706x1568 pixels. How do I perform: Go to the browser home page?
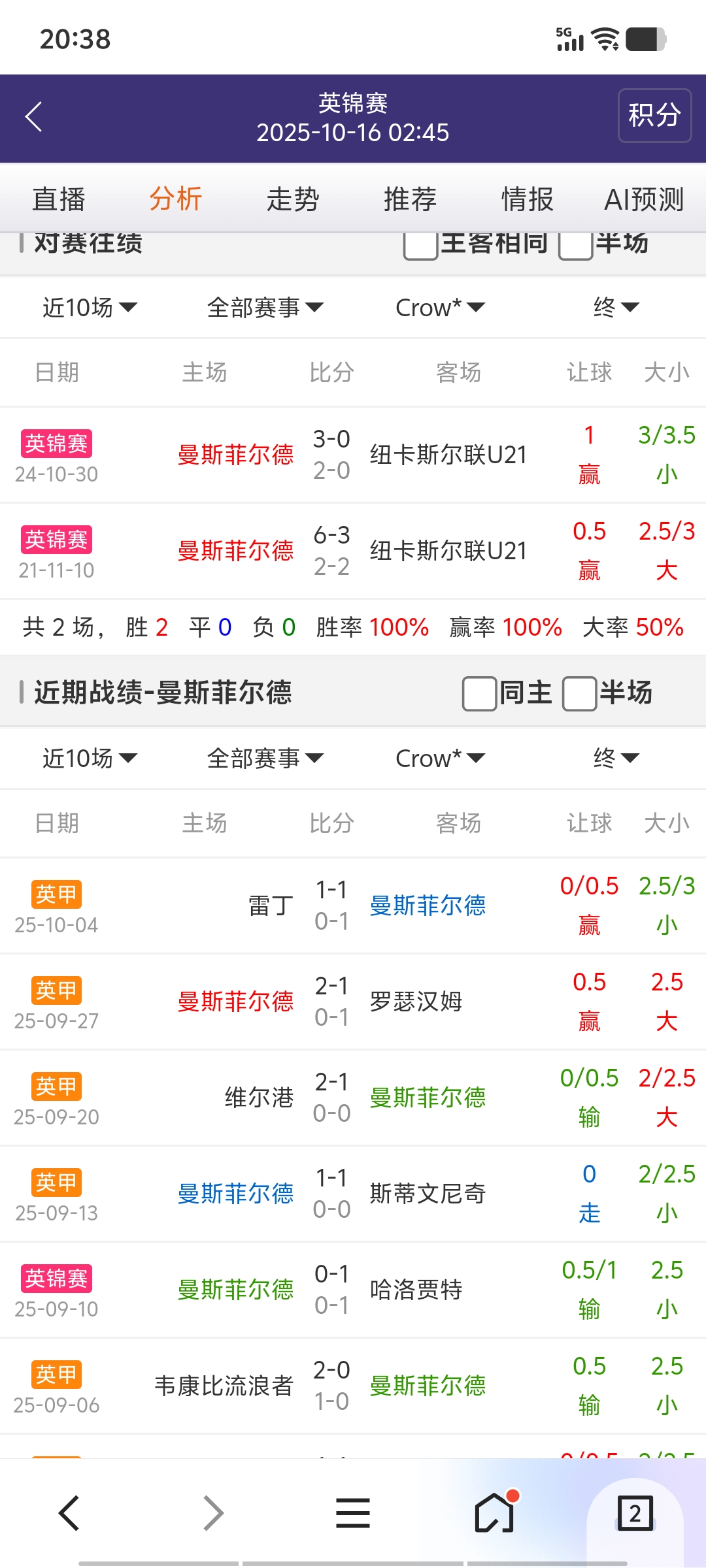tap(495, 1513)
